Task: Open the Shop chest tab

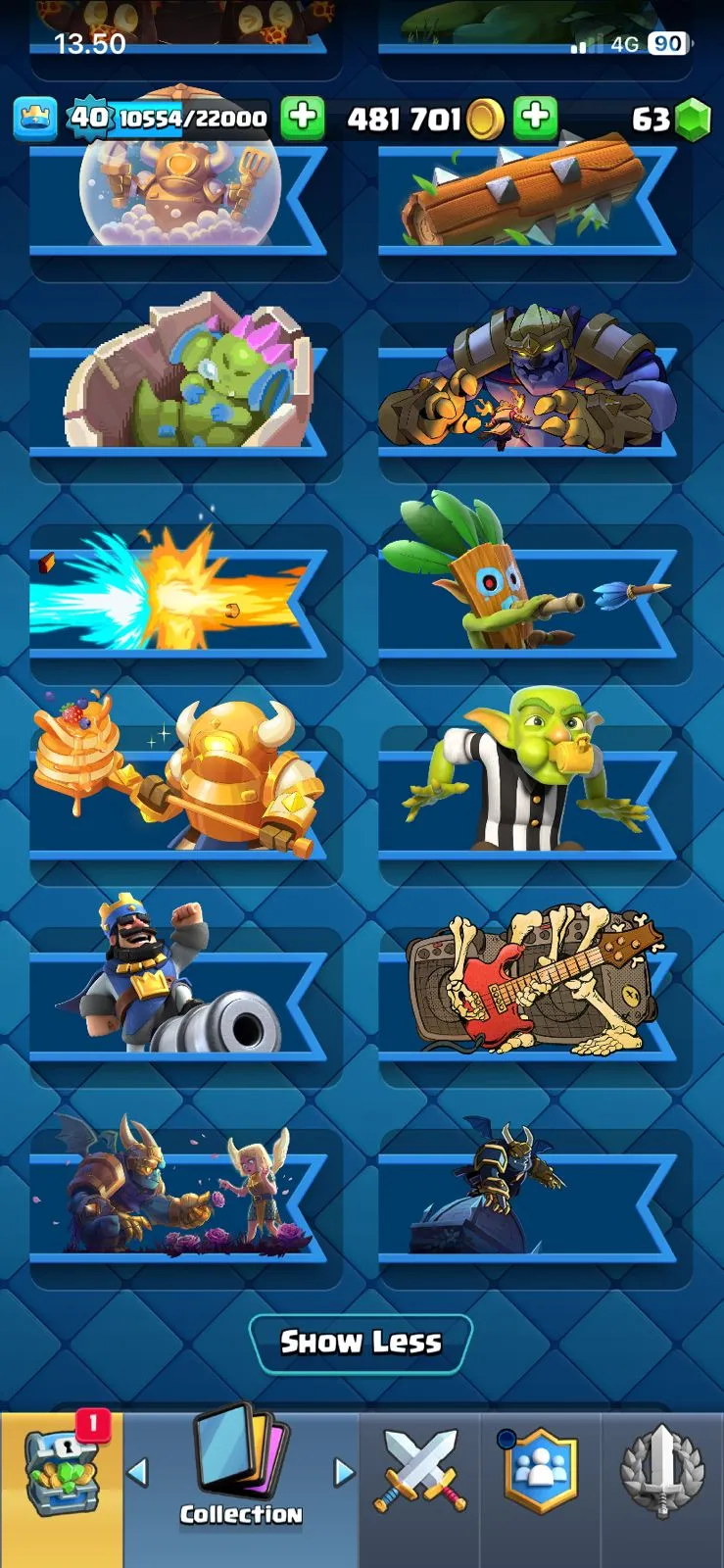Action: coord(62,1475)
